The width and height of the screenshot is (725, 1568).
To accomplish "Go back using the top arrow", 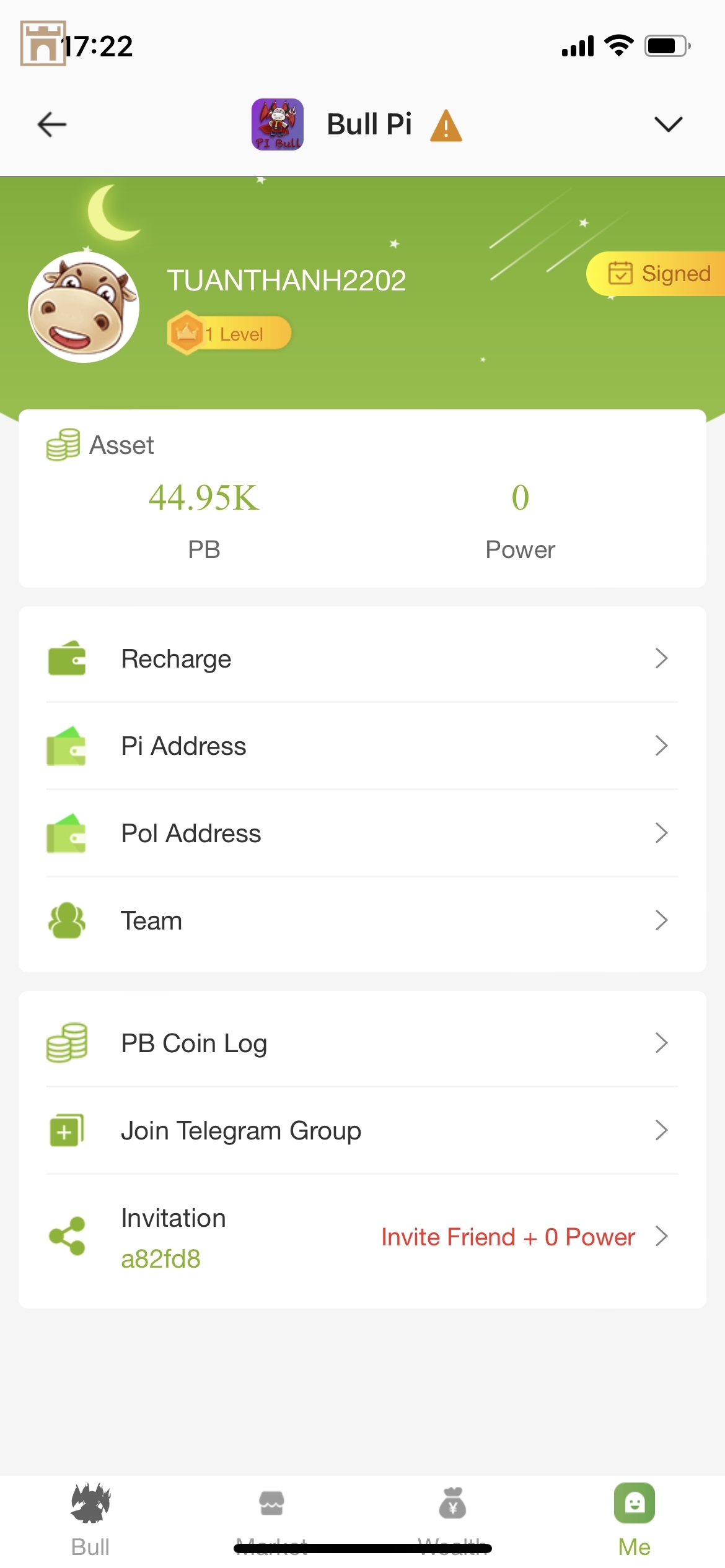I will [52, 124].
